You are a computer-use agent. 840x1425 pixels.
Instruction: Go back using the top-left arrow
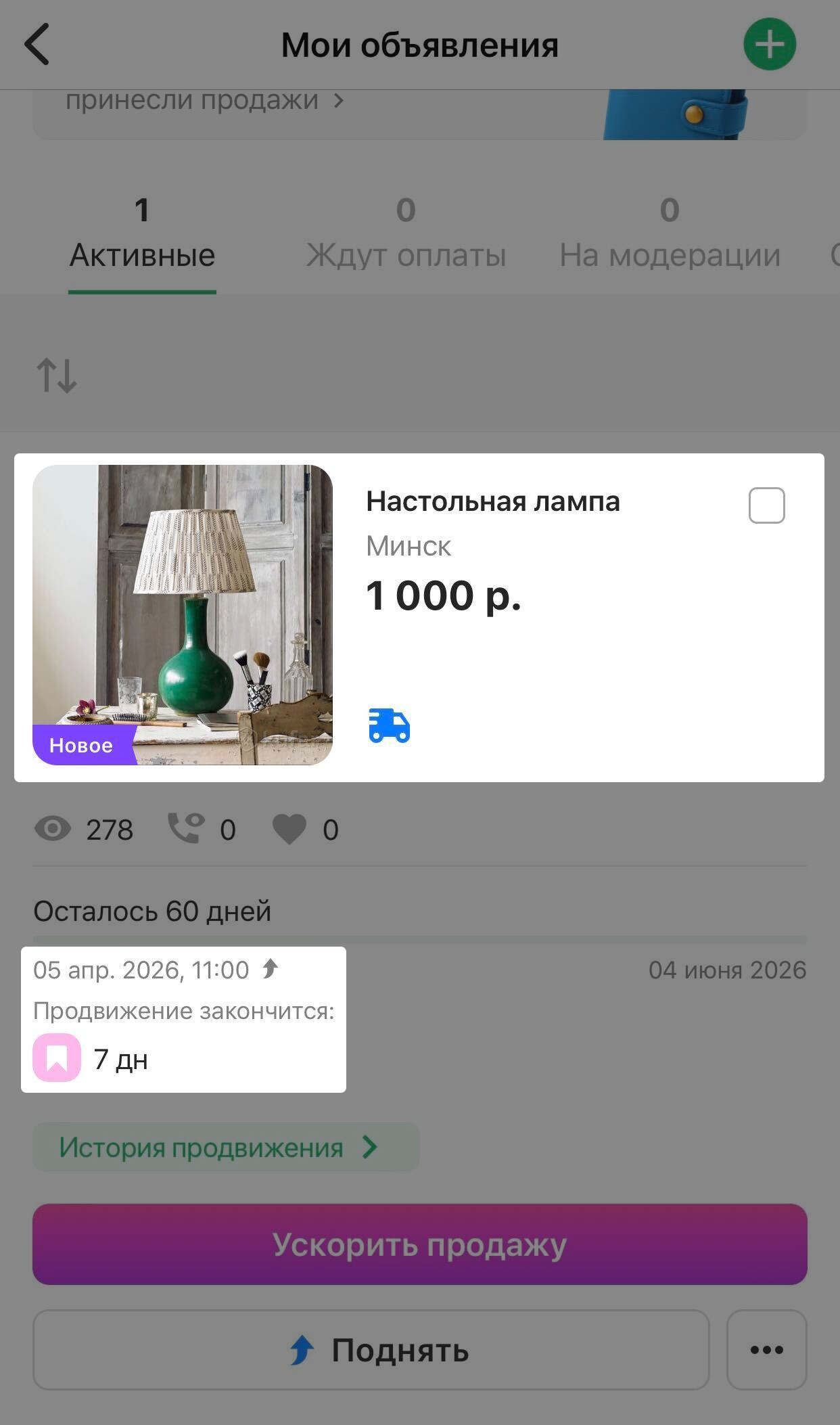pyautogui.click(x=37, y=45)
